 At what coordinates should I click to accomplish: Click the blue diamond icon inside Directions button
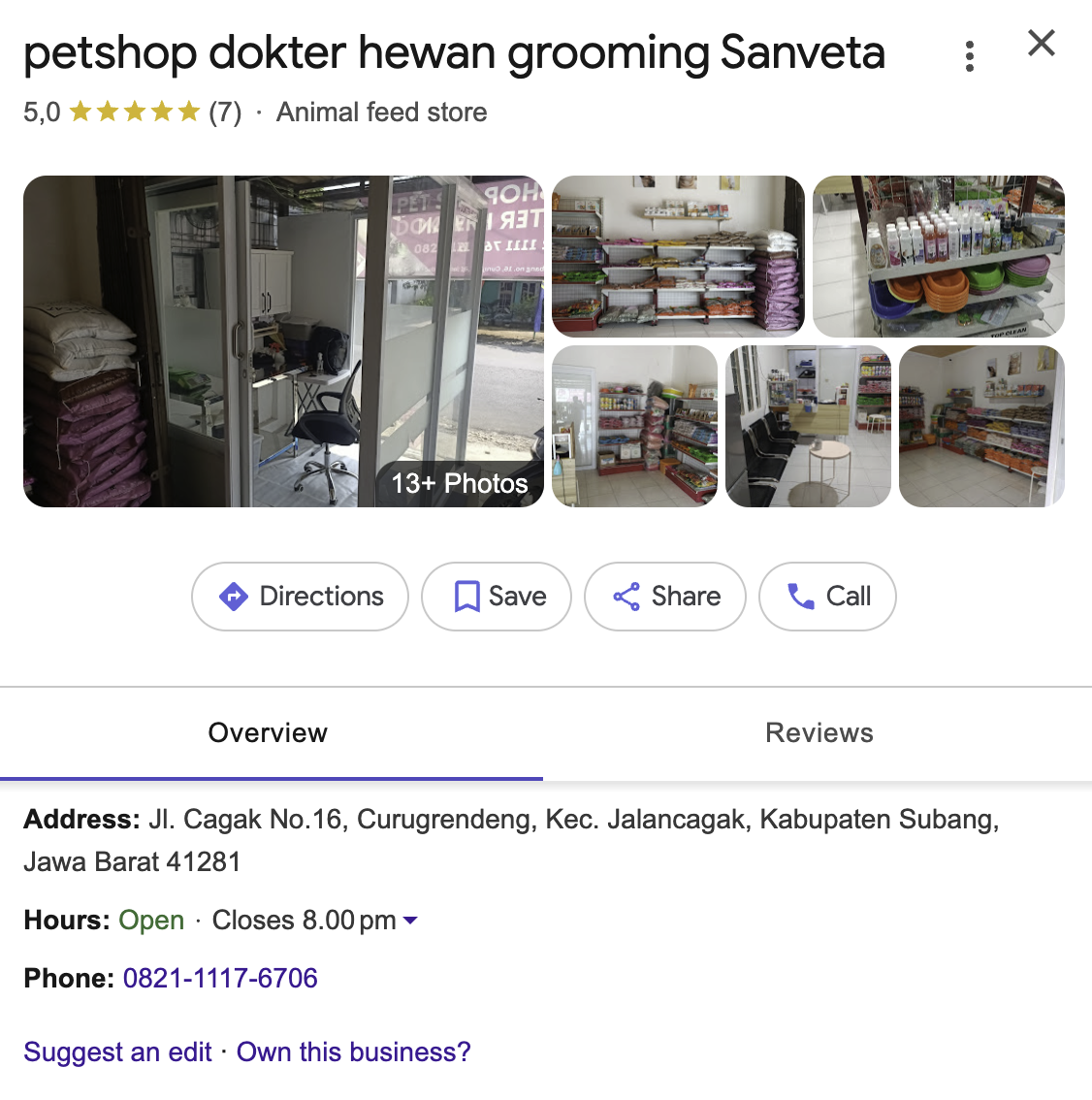pyautogui.click(x=234, y=597)
